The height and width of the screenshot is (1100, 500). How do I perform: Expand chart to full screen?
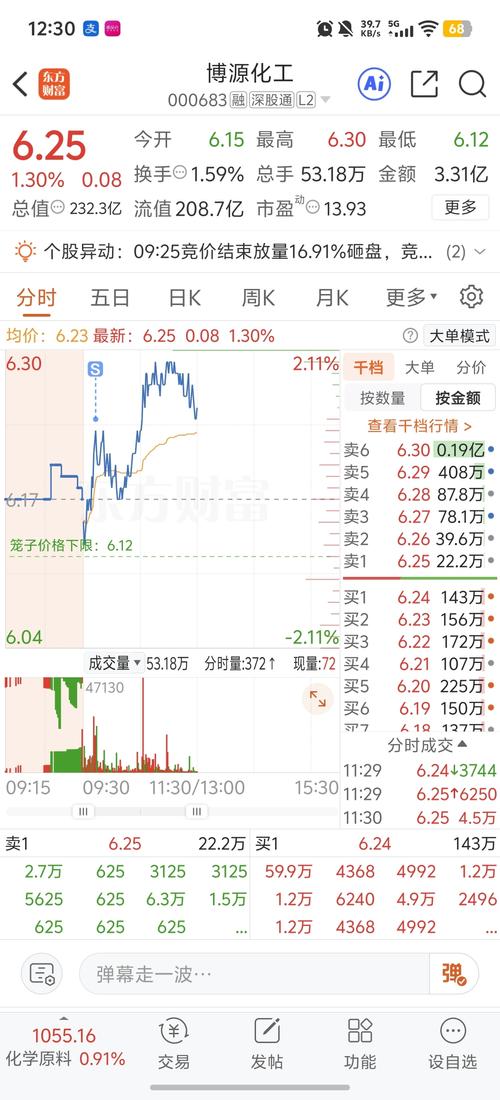(318, 699)
